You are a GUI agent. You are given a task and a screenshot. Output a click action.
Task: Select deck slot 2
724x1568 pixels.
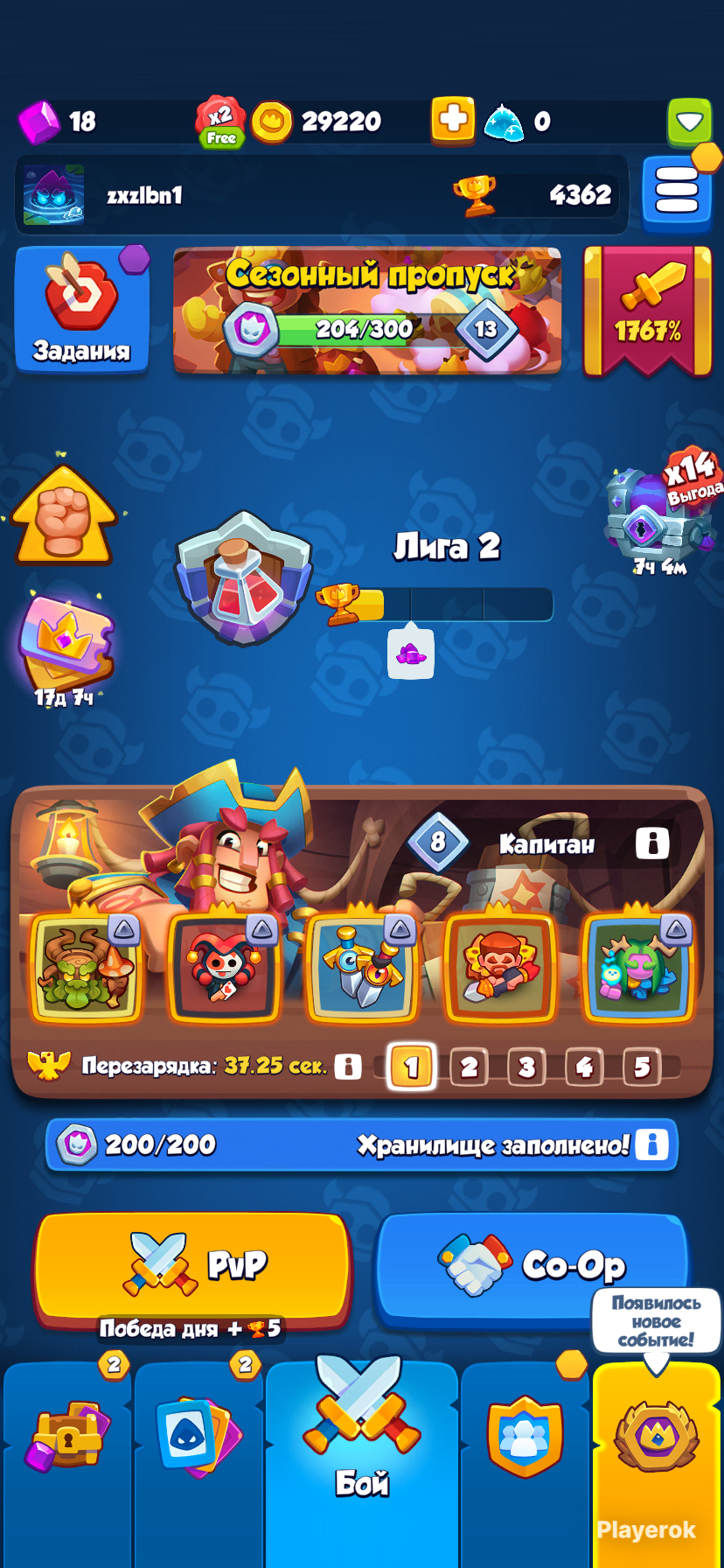(x=469, y=1067)
